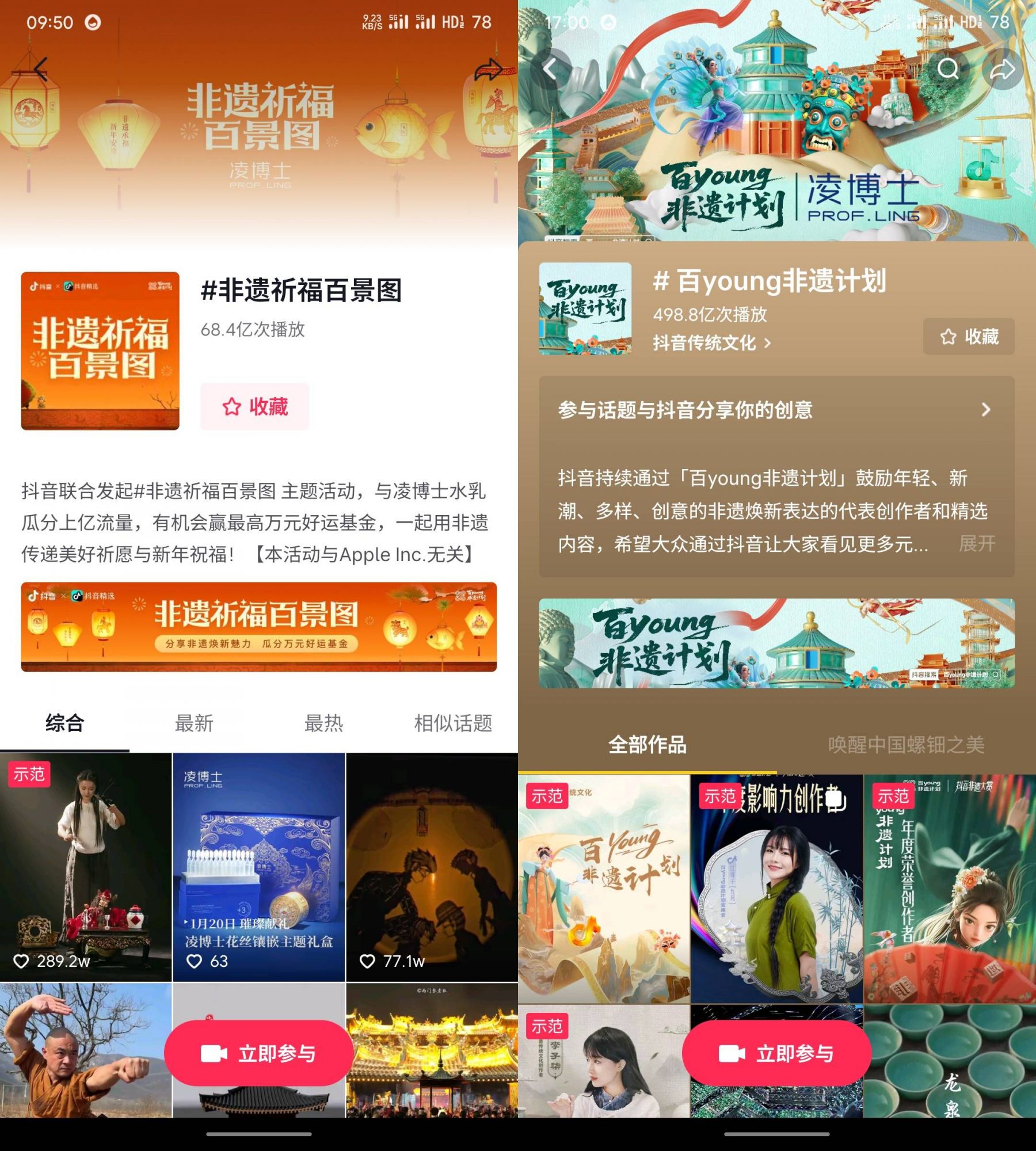Open the green 百young非遗计划 banner
Viewport: 1036px width, 1151px height.
pyautogui.click(x=776, y=643)
